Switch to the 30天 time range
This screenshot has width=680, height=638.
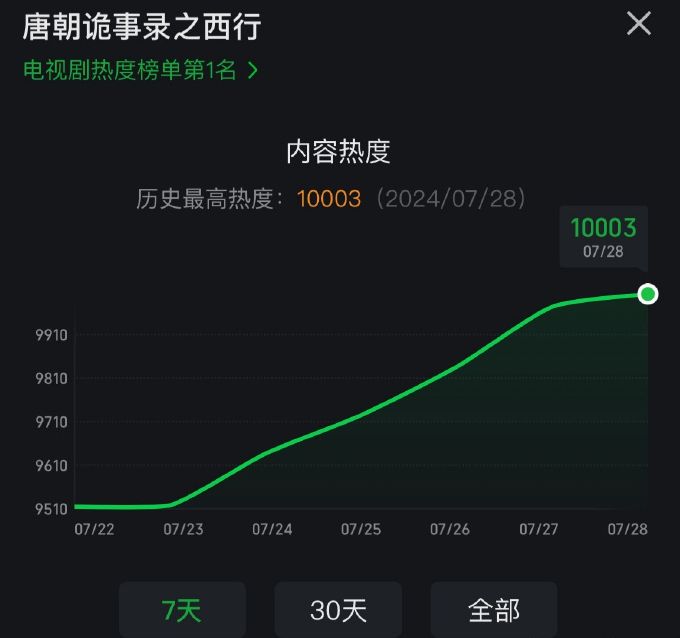[338, 609]
